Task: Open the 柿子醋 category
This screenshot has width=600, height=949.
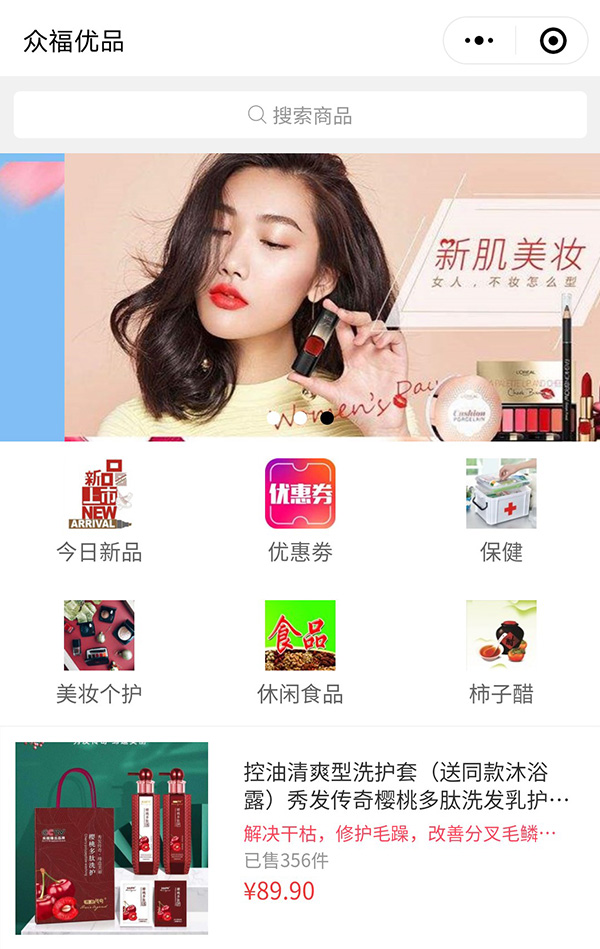Action: (x=501, y=651)
